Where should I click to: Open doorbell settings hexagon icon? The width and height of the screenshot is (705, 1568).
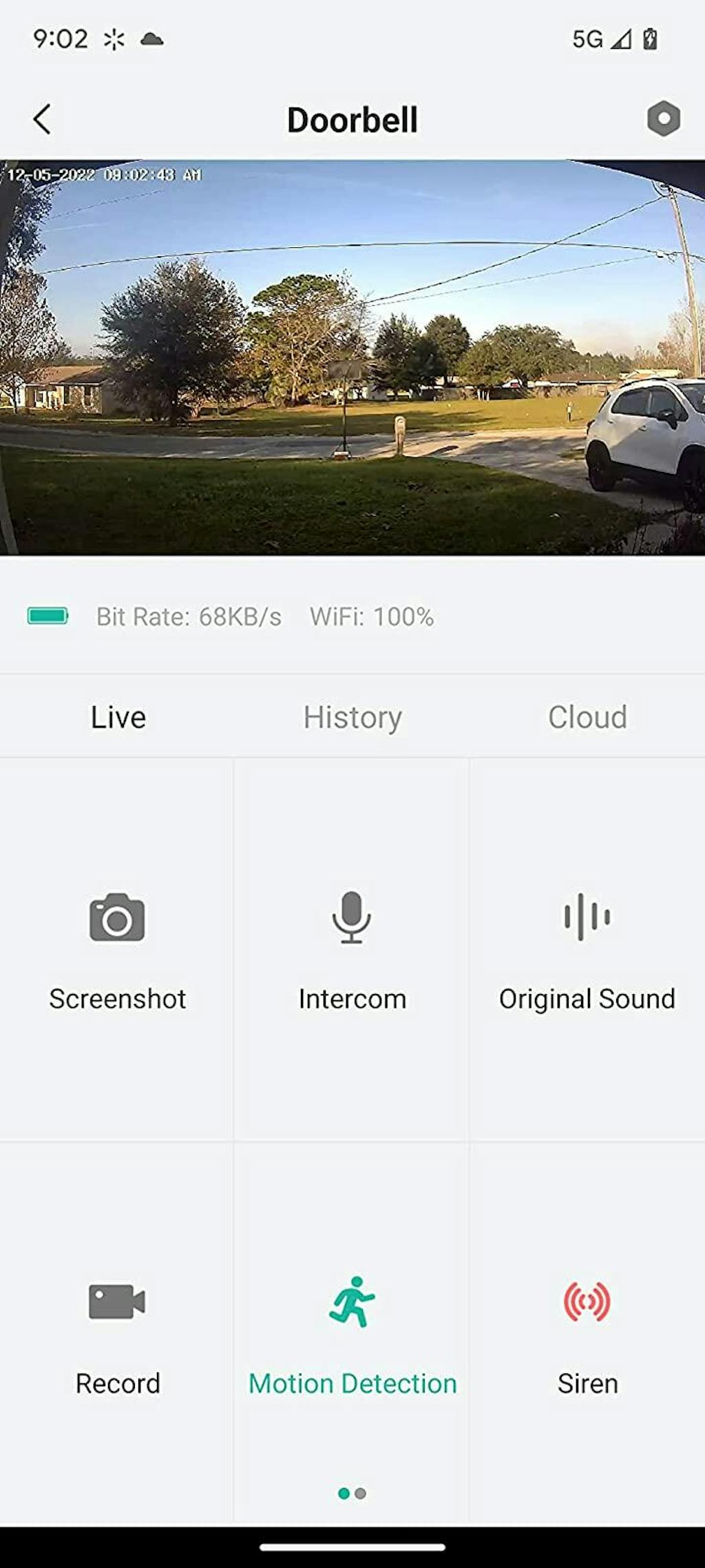[663, 118]
